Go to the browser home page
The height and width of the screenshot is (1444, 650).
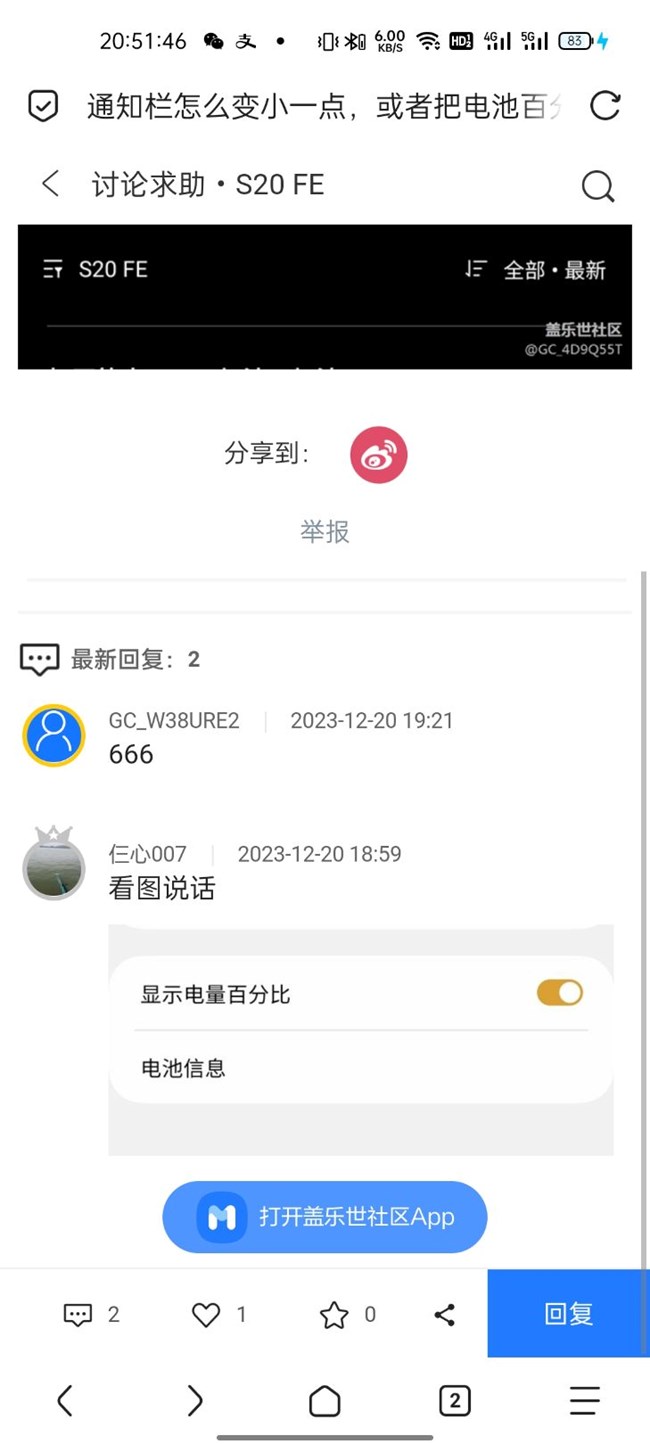(x=325, y=1401)
